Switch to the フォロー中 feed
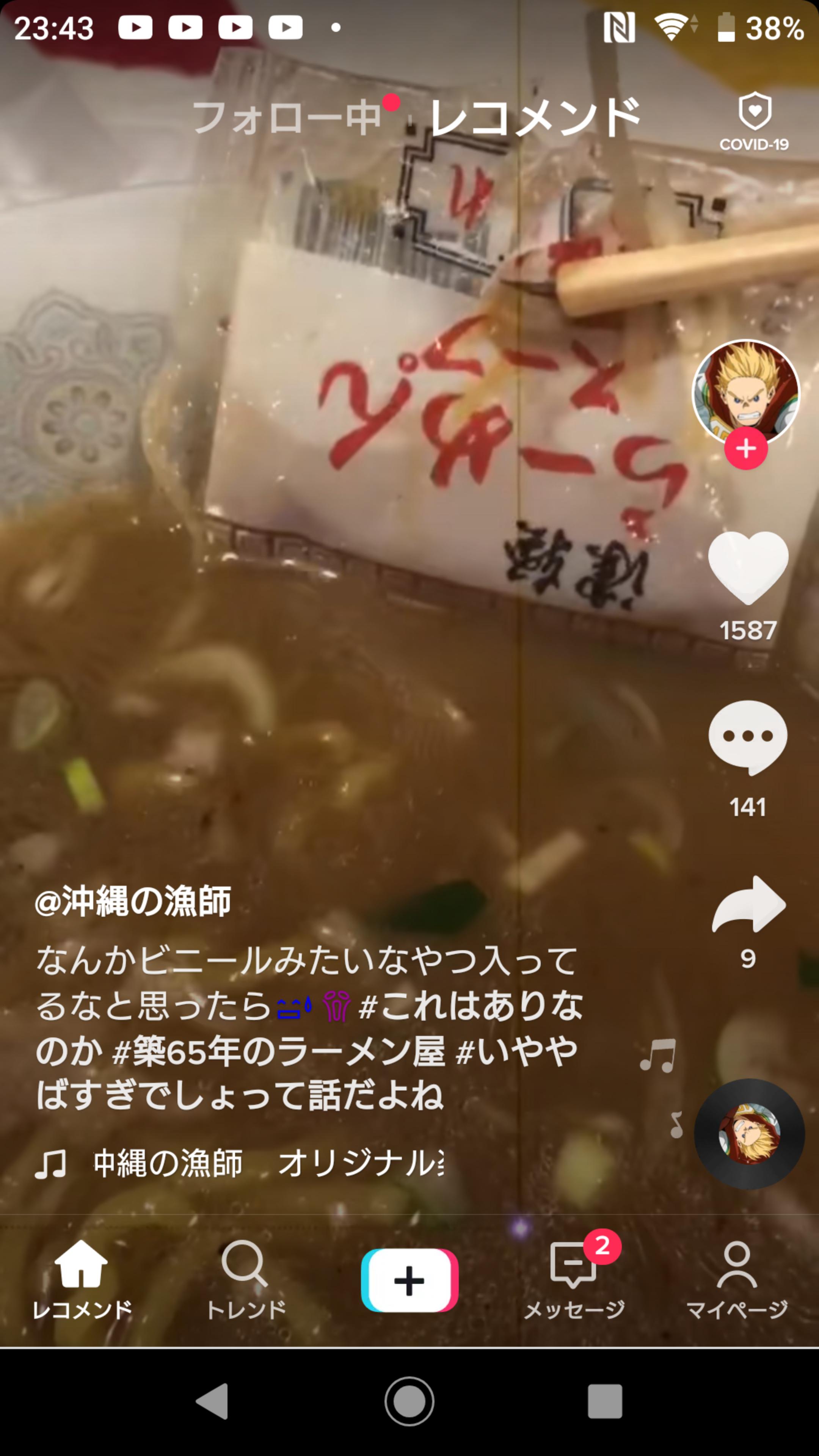819x1456 pixels. point(287,118)
